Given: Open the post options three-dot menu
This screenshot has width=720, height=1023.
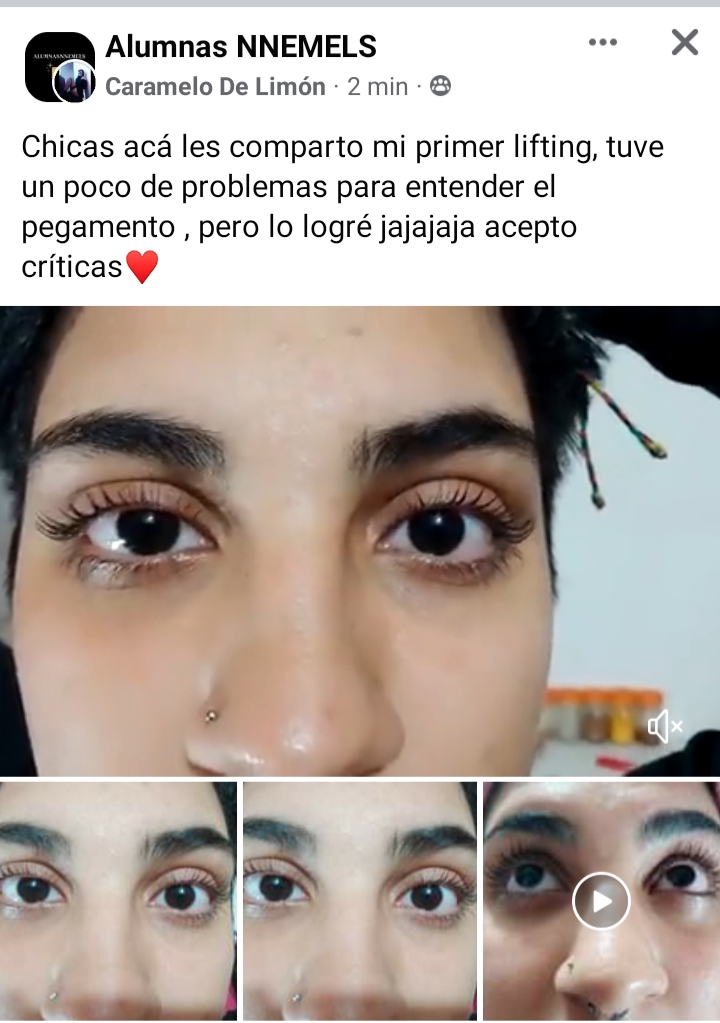Looking at the screenshot, I should click(x=602, y=43).
